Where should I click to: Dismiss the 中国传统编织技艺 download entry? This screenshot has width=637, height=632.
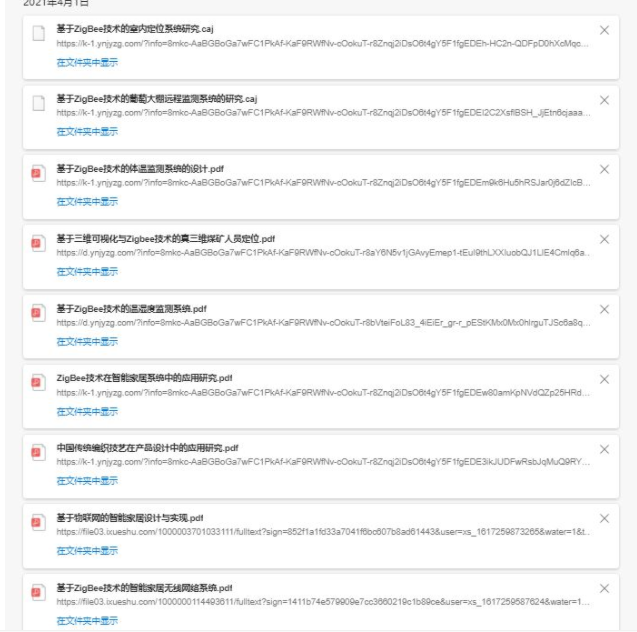click(x=604, y=448)
